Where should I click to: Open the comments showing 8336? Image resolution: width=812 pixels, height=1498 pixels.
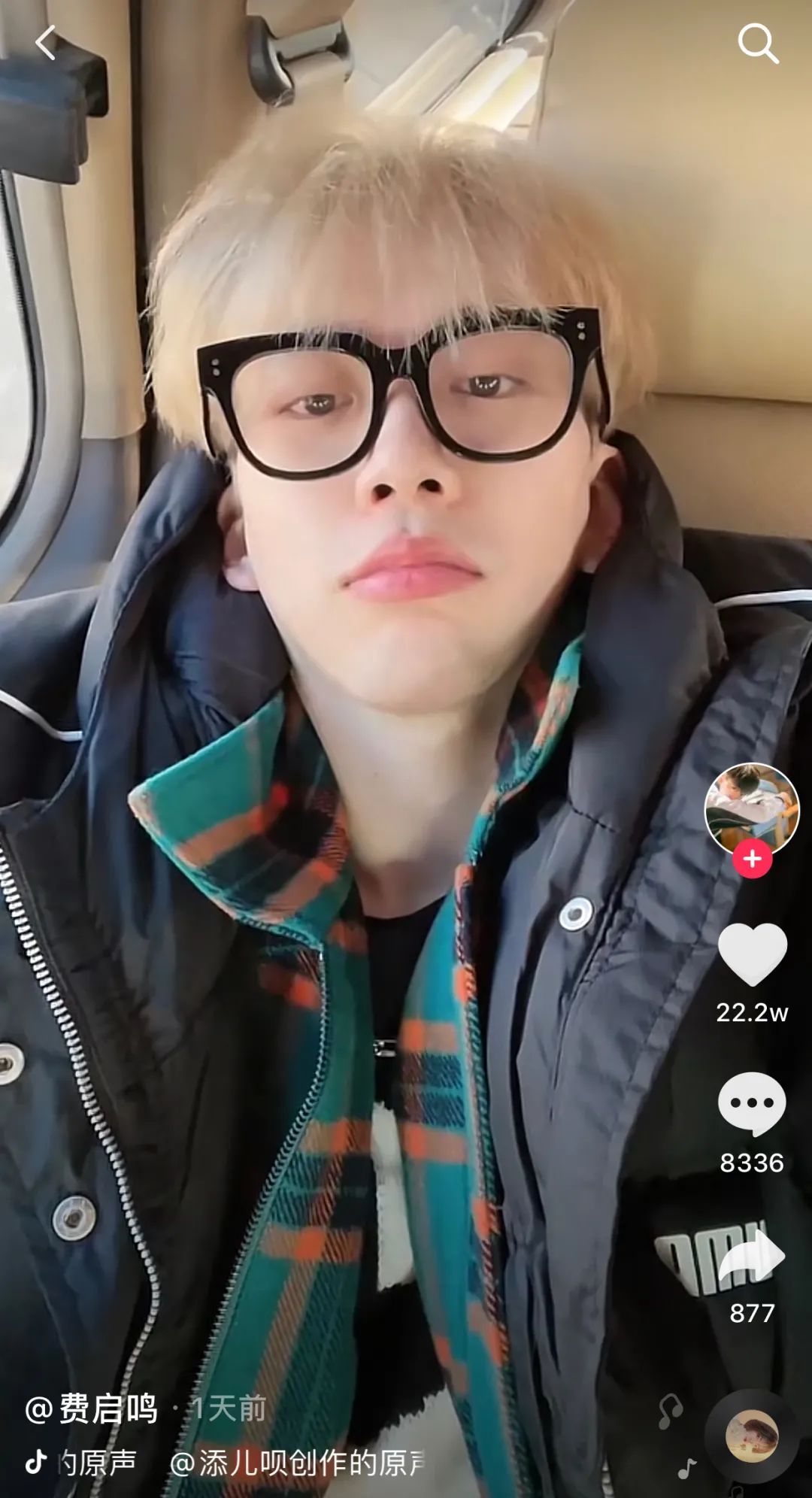(x=752, y=1104)
